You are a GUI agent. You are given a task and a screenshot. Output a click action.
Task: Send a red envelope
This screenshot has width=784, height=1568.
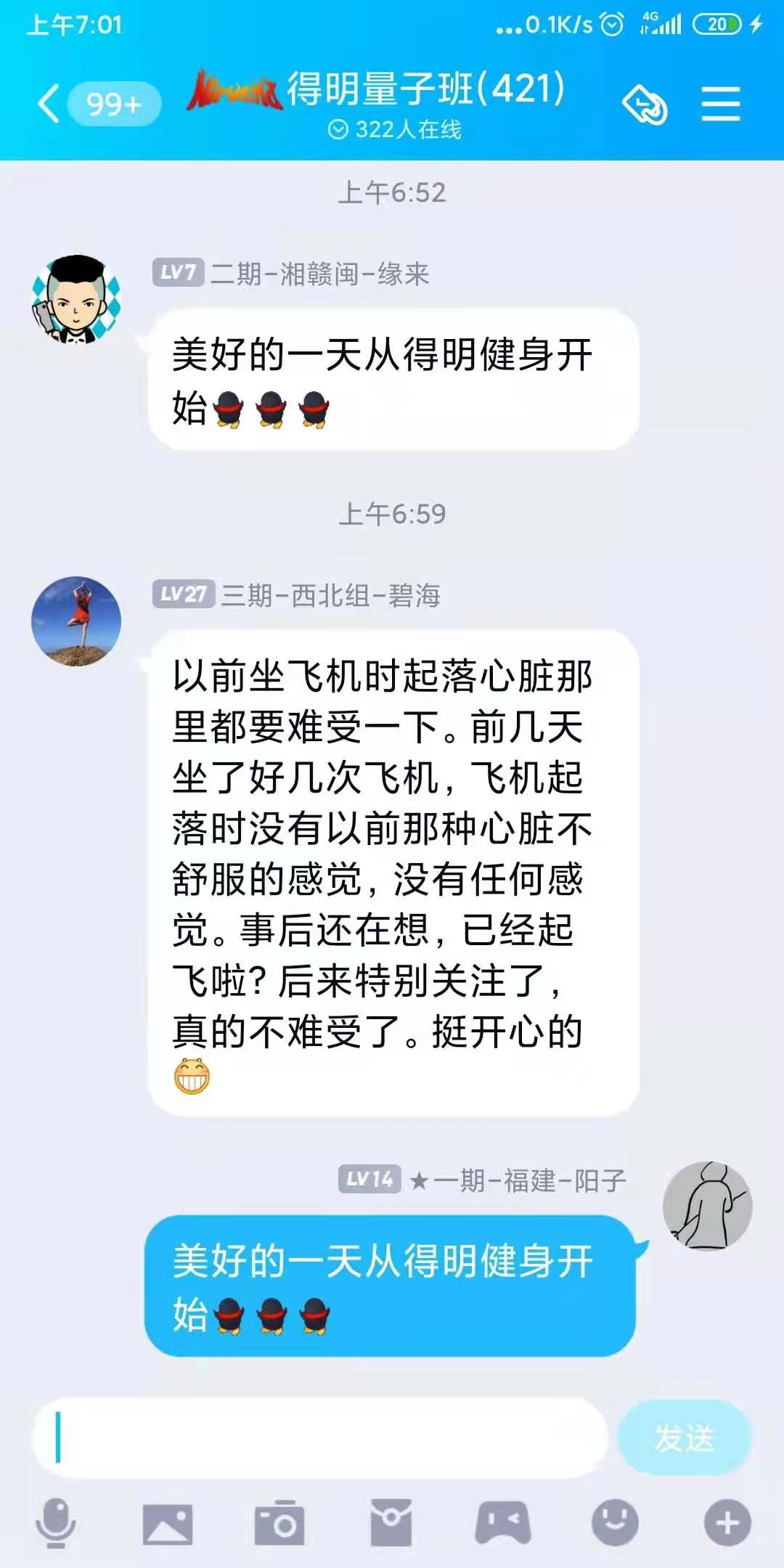(x=391, y=1522)
